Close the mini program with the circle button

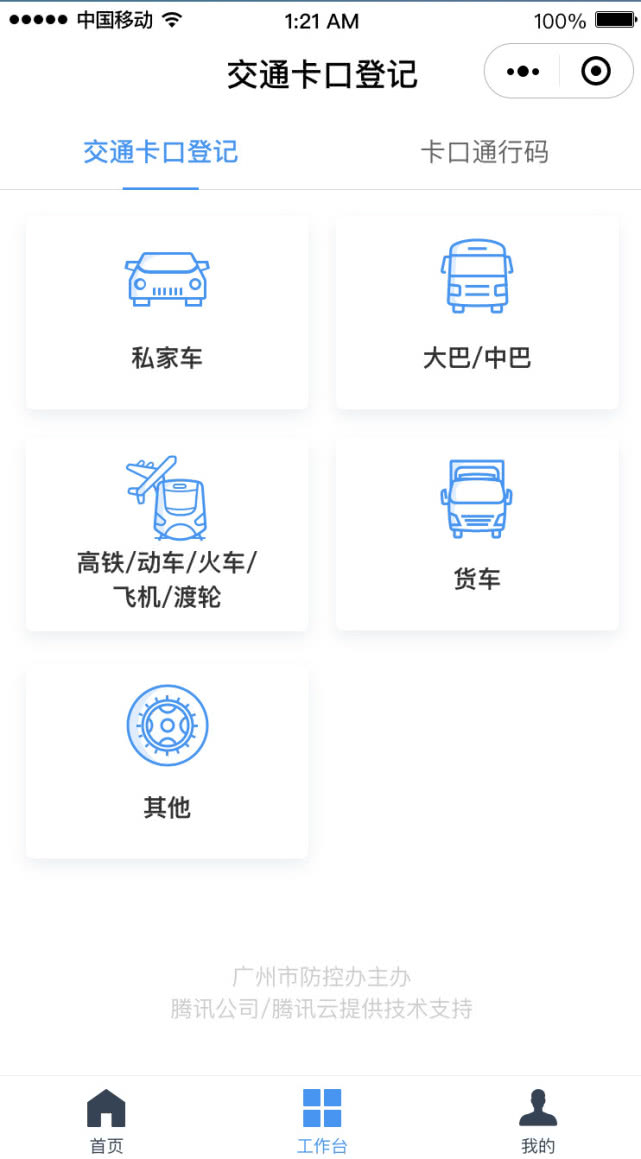[x=596, y=72]
